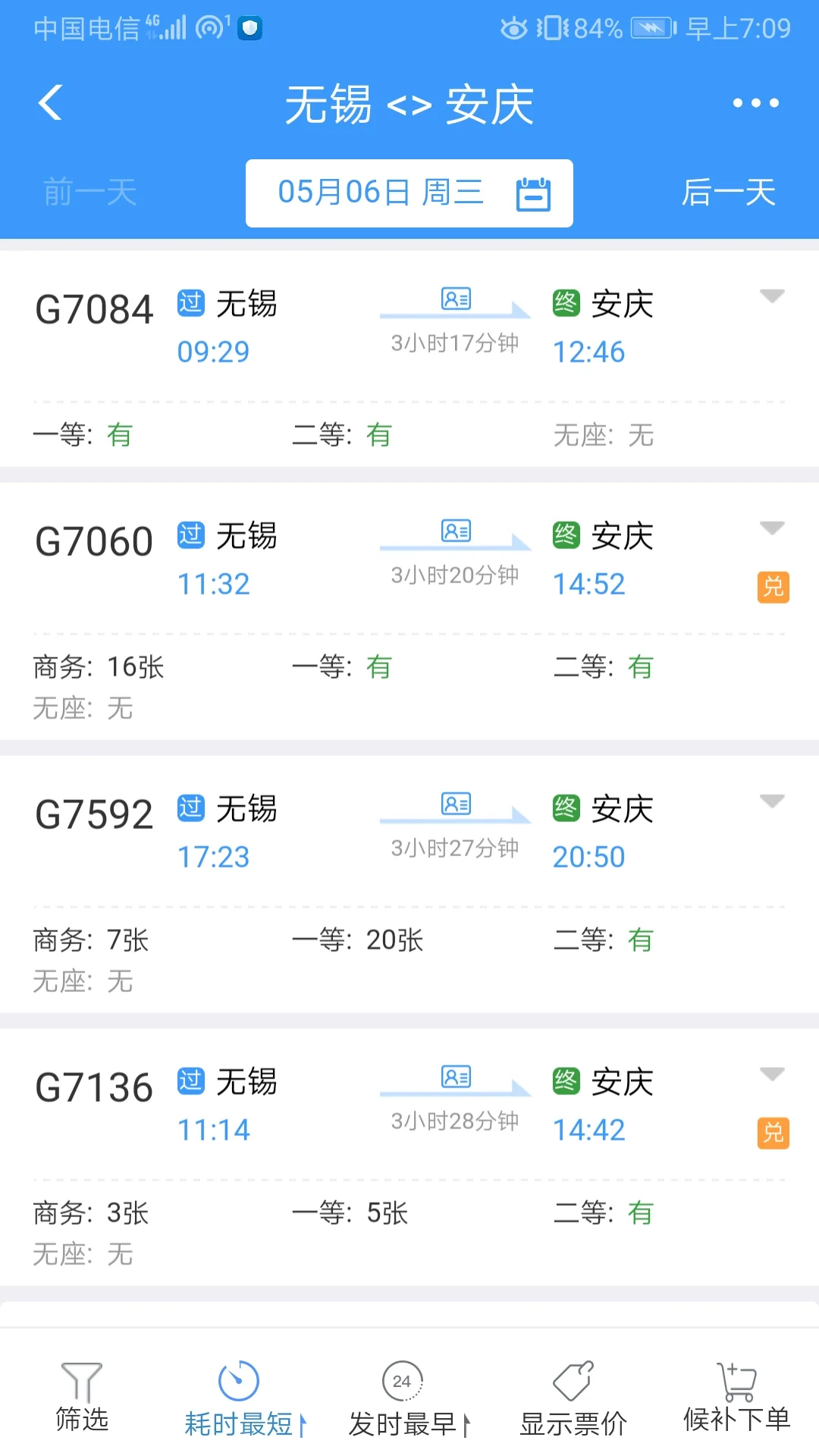The image size is (819, 1456).
Task: Switch to next day with 后一天
Action: [727, 193]
